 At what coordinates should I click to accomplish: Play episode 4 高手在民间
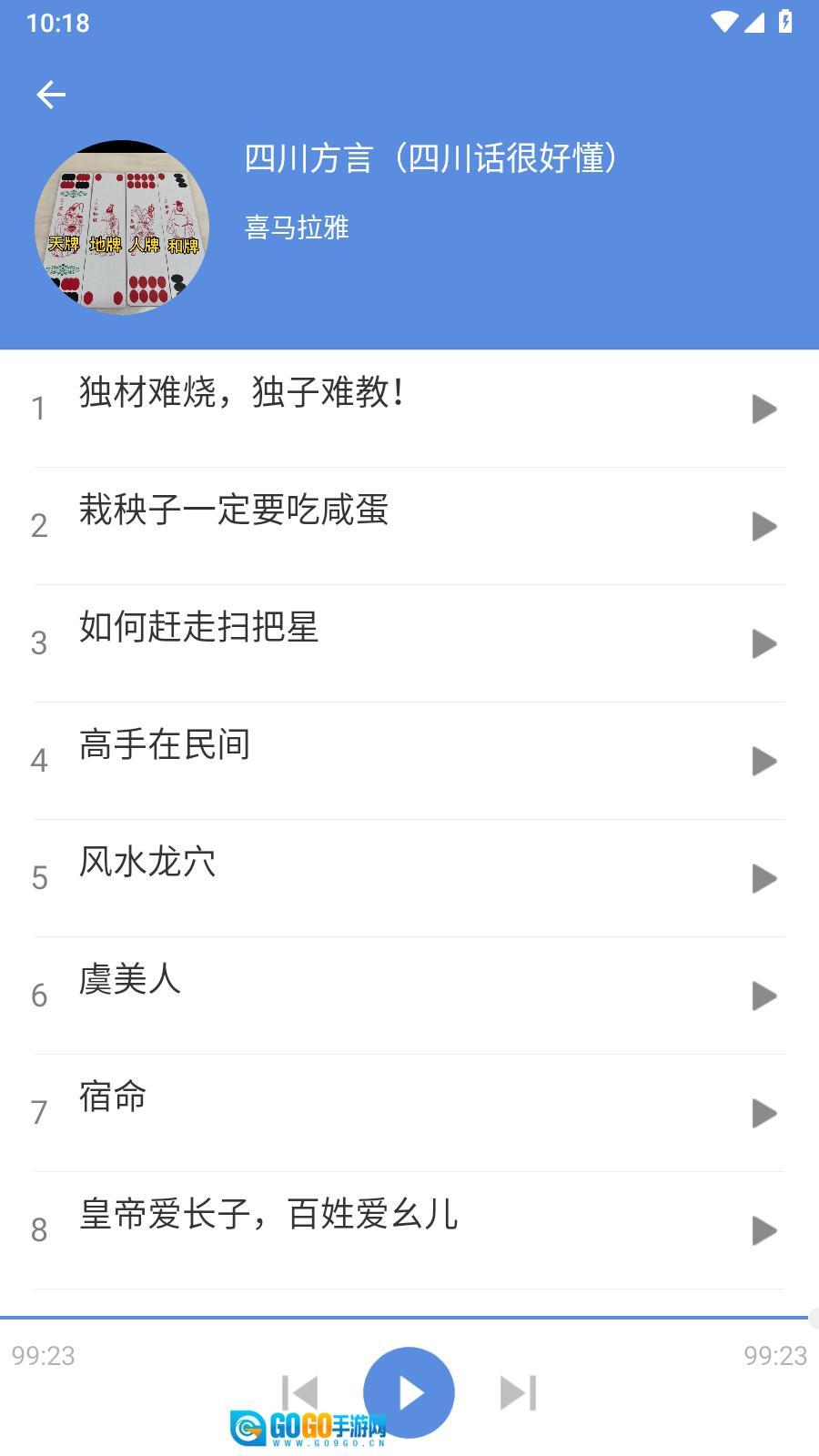(x=763, y=761)
